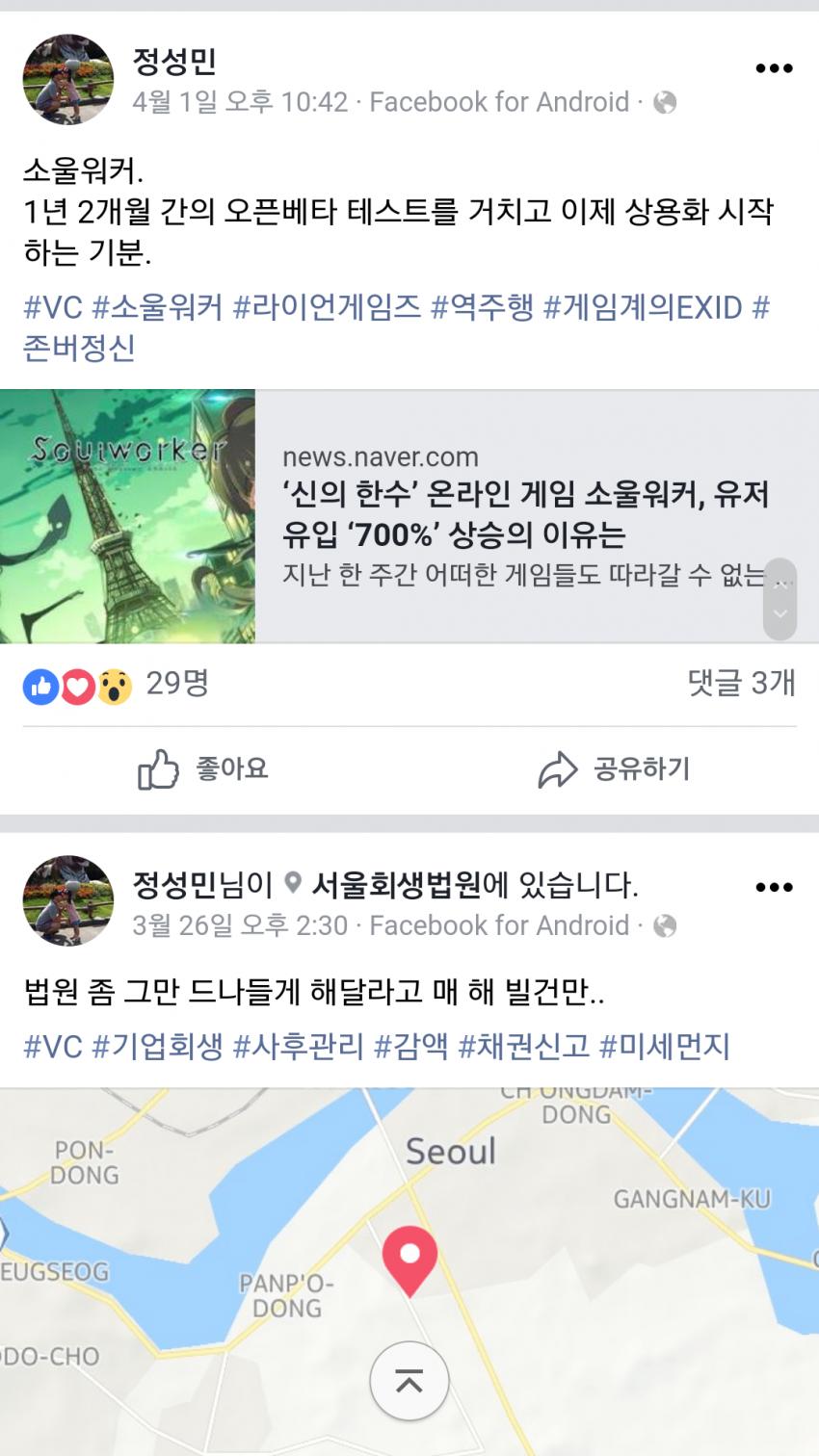Open the 서울회생법원 location link
The image size is (819, 1456).
(395, 884)
